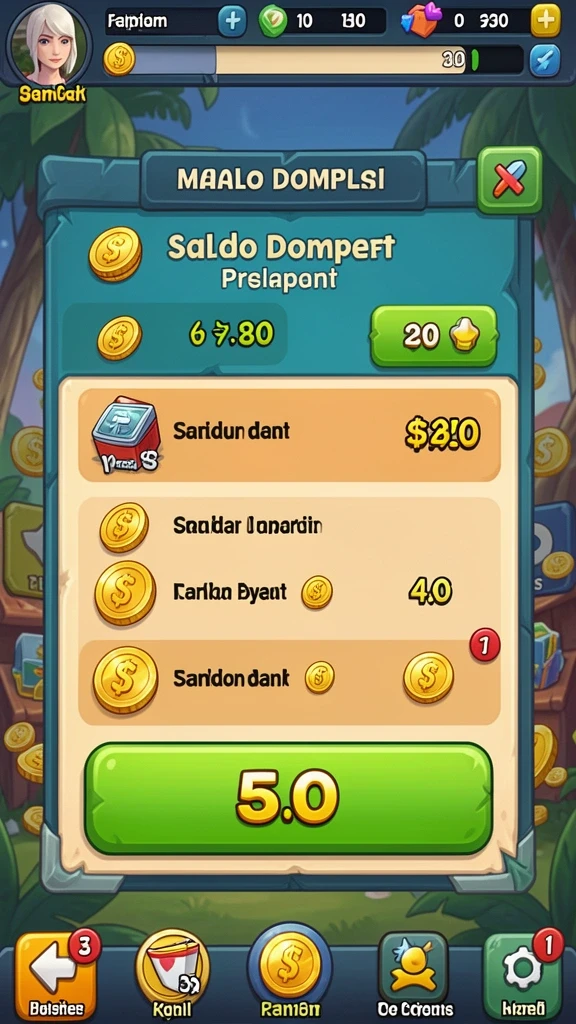Go back with the Bolshee arrow tab
576x1024 pixels.
[55, 974]
